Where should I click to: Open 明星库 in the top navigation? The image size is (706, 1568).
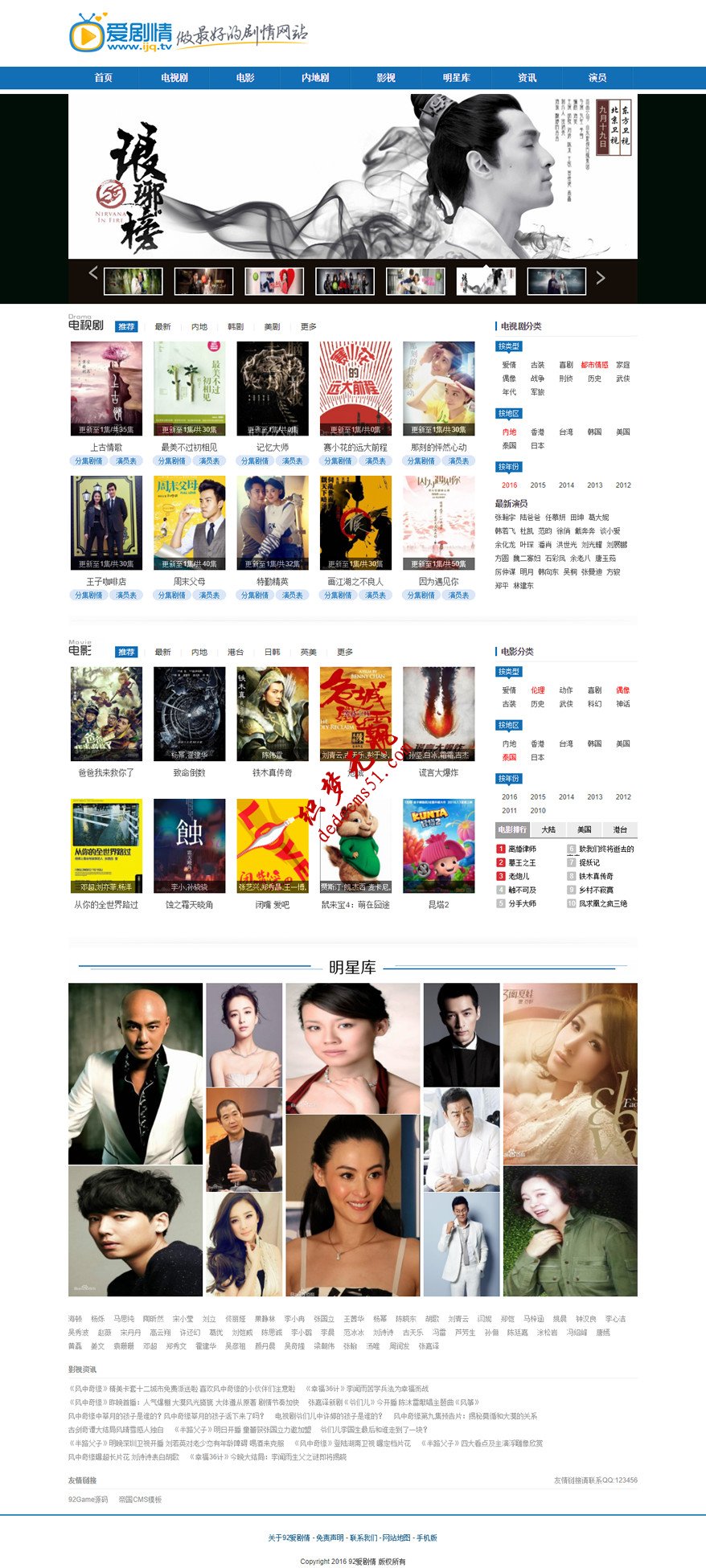coord(458,78)
